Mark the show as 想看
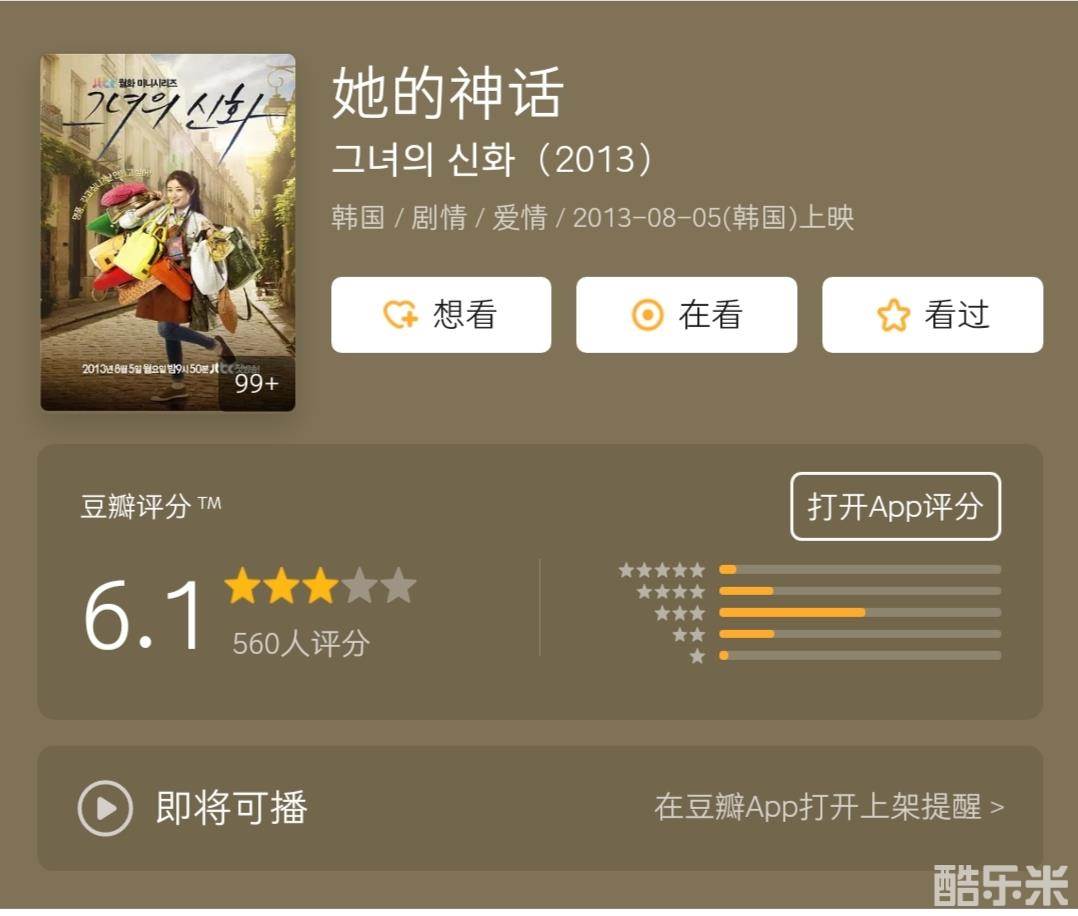The width and height of the screenshot is (1078, 916). (x=441, y=315)
